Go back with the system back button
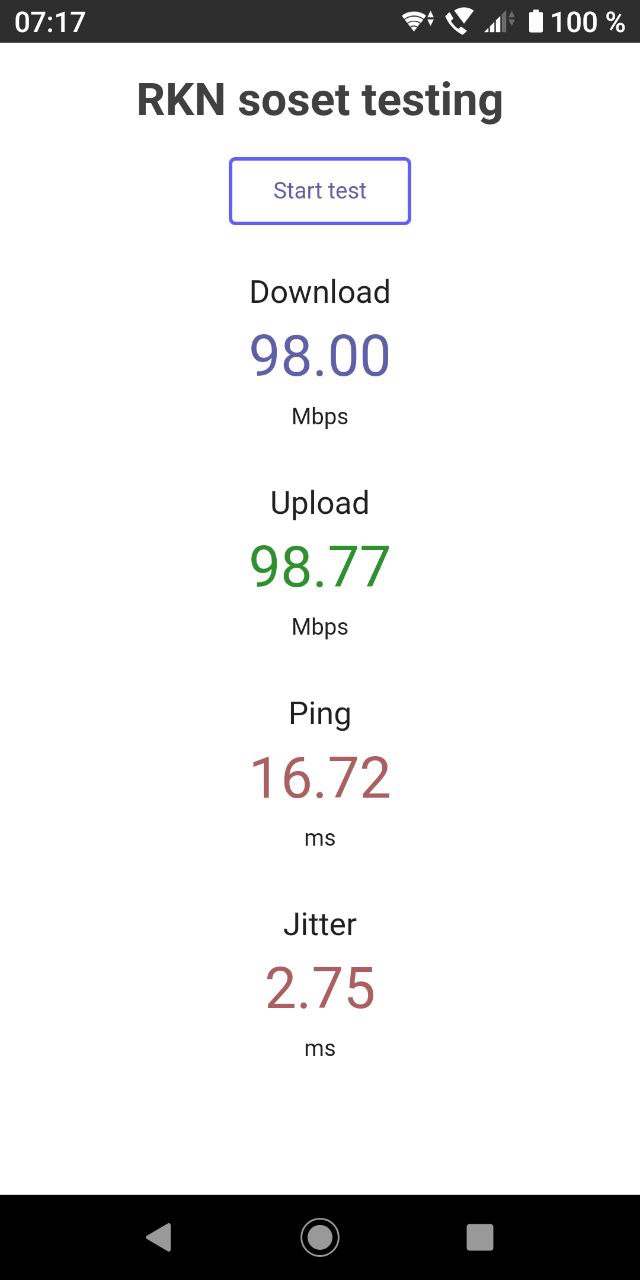The image size is (640, 1280). click(x=159, y=1237)
